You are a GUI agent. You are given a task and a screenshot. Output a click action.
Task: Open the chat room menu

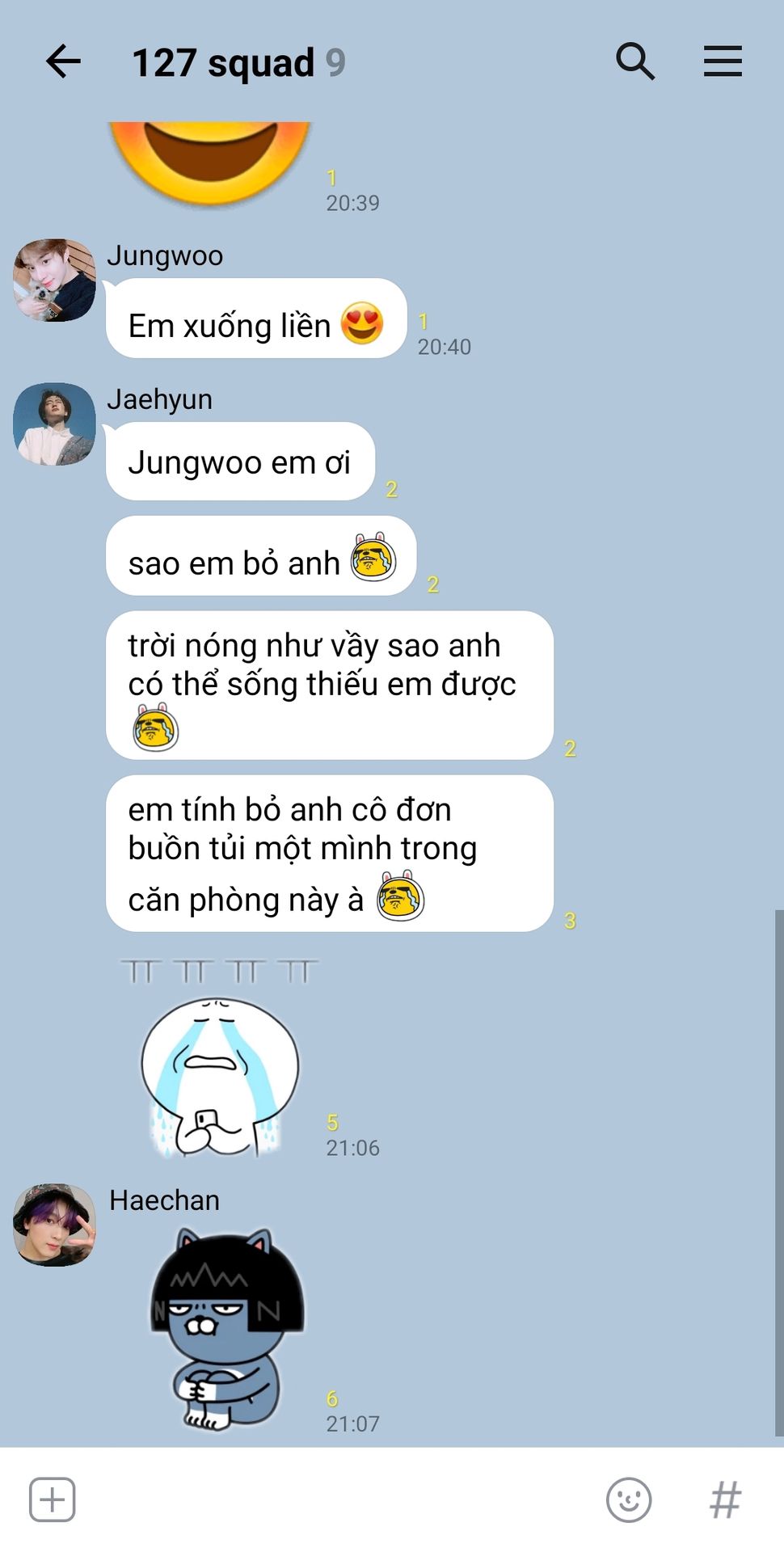(722, 61)
